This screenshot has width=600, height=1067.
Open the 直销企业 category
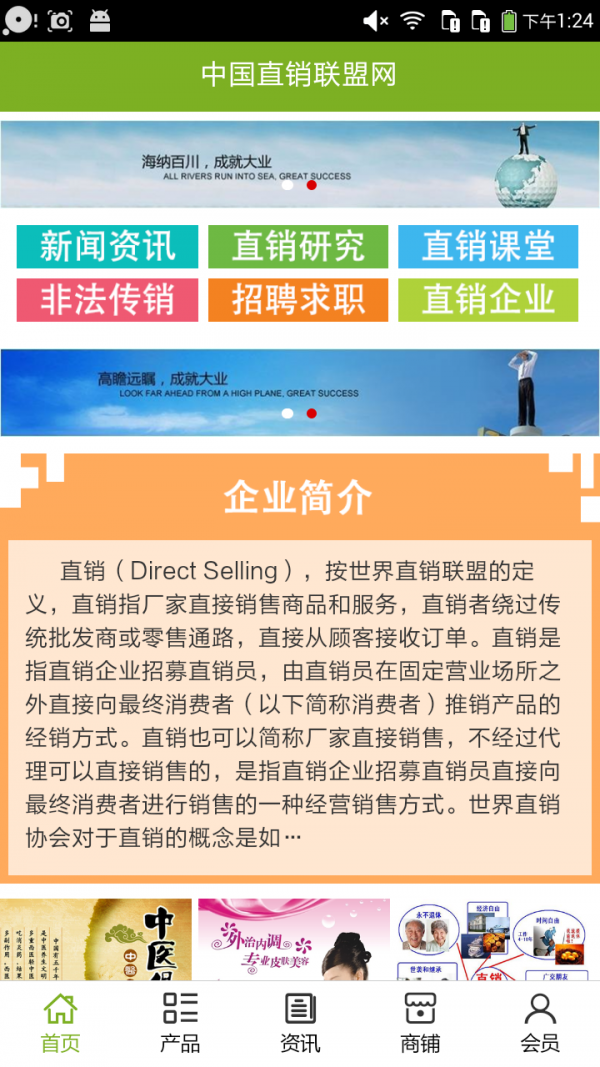coord(488,300)
